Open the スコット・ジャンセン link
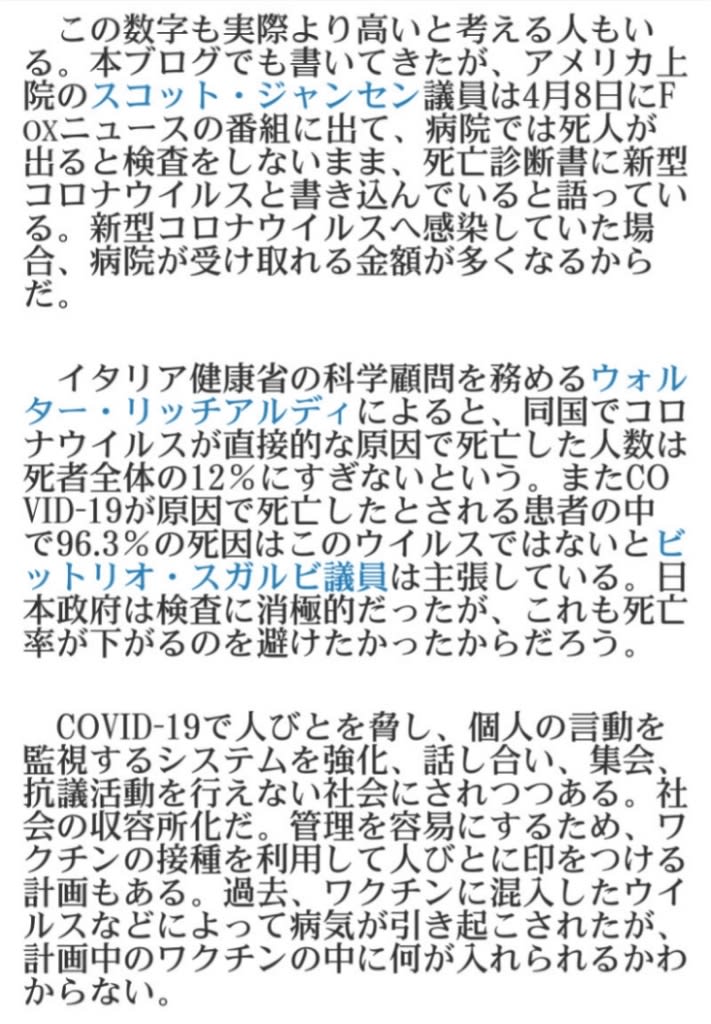 pos(253,97)
